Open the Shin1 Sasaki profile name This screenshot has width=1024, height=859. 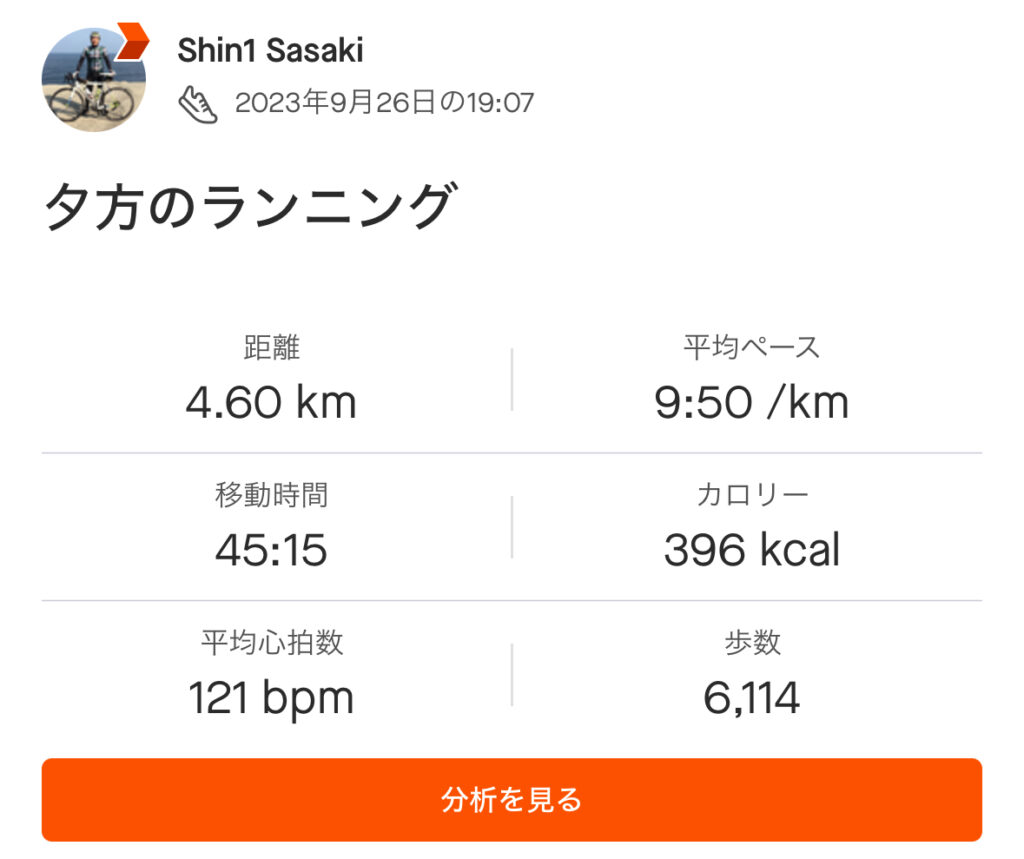270,50
